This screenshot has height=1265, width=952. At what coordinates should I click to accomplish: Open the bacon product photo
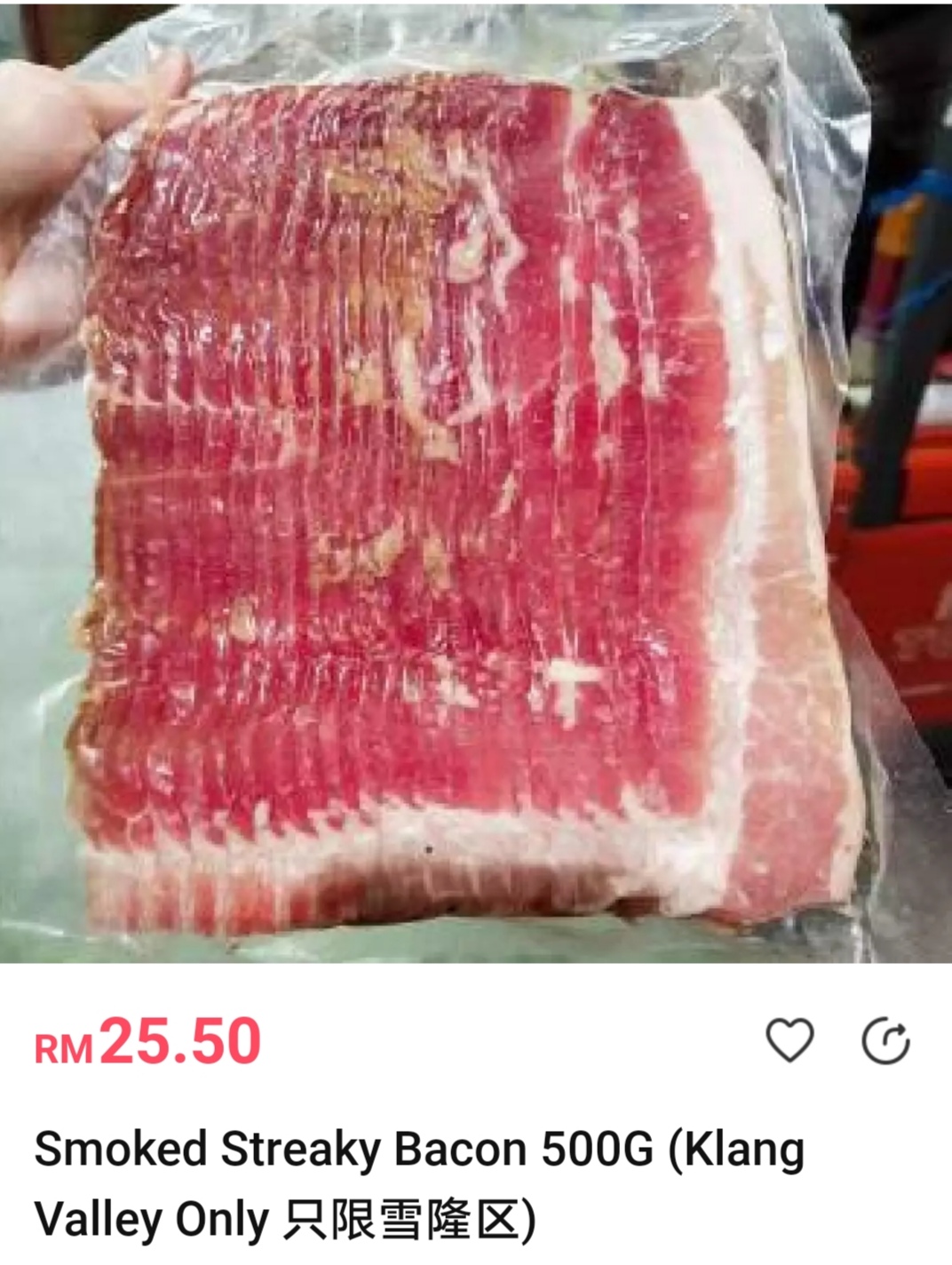coord(476,481)
